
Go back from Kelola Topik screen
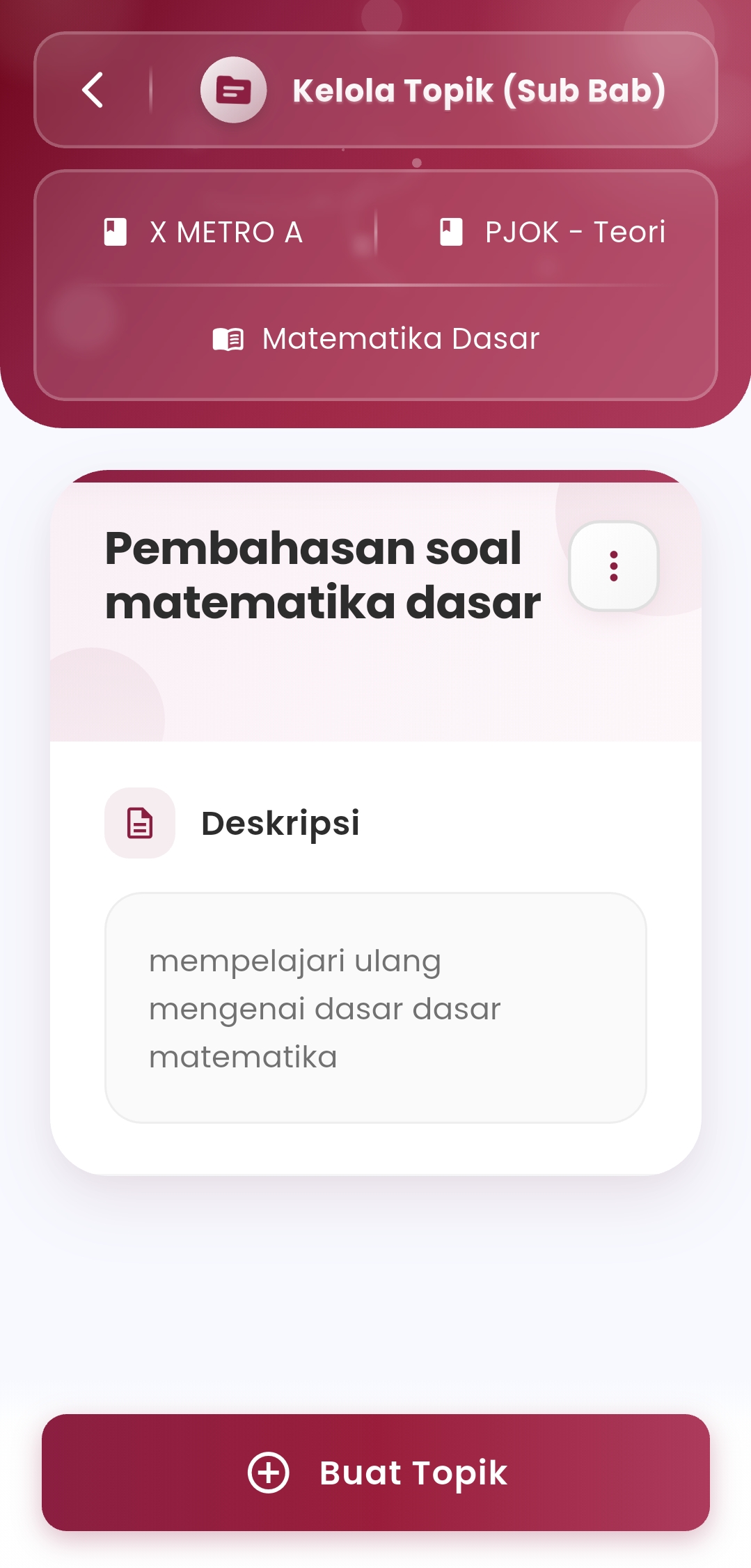(x=93, y=91)
